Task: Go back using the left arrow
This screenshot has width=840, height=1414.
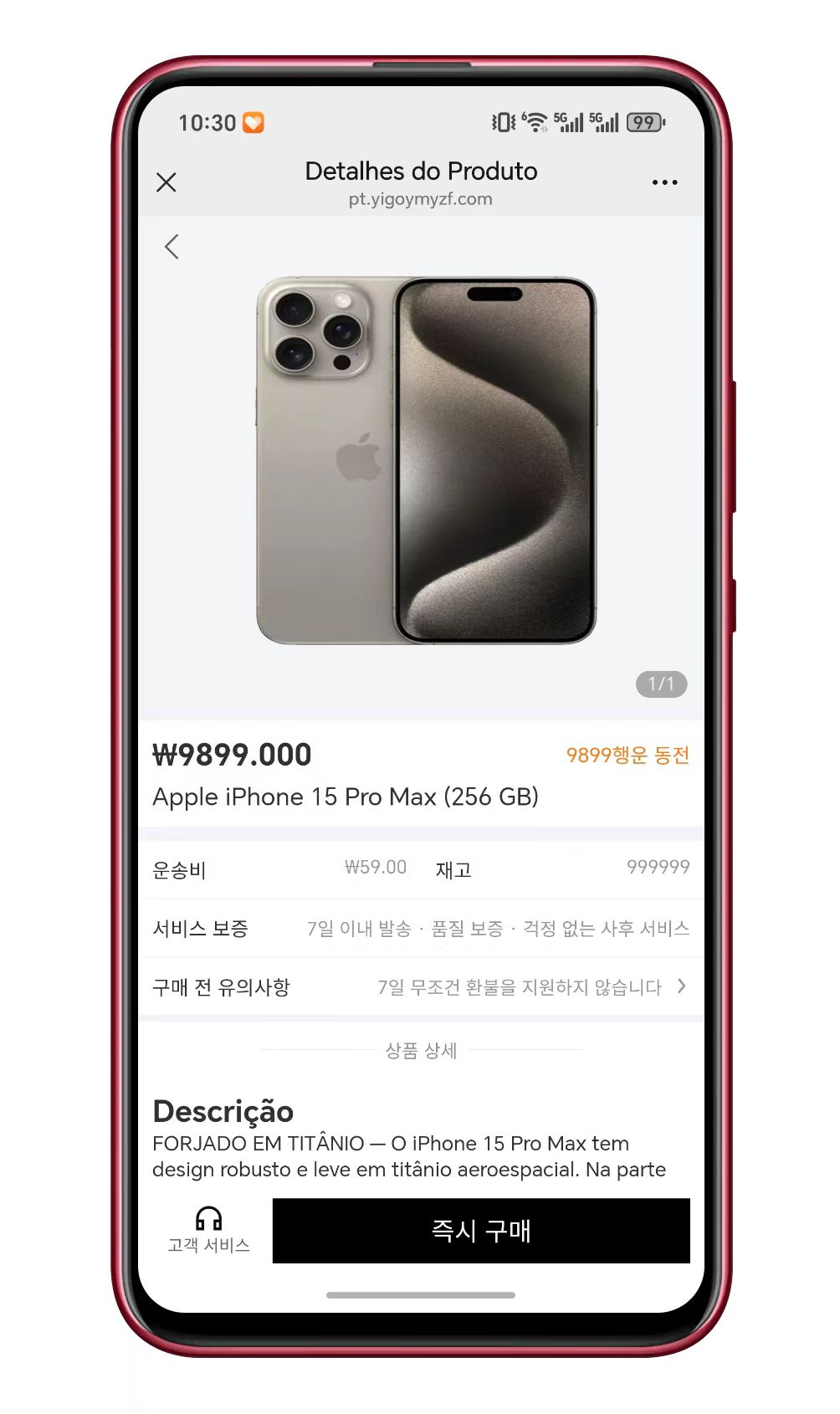Action: tap(172, 247)
